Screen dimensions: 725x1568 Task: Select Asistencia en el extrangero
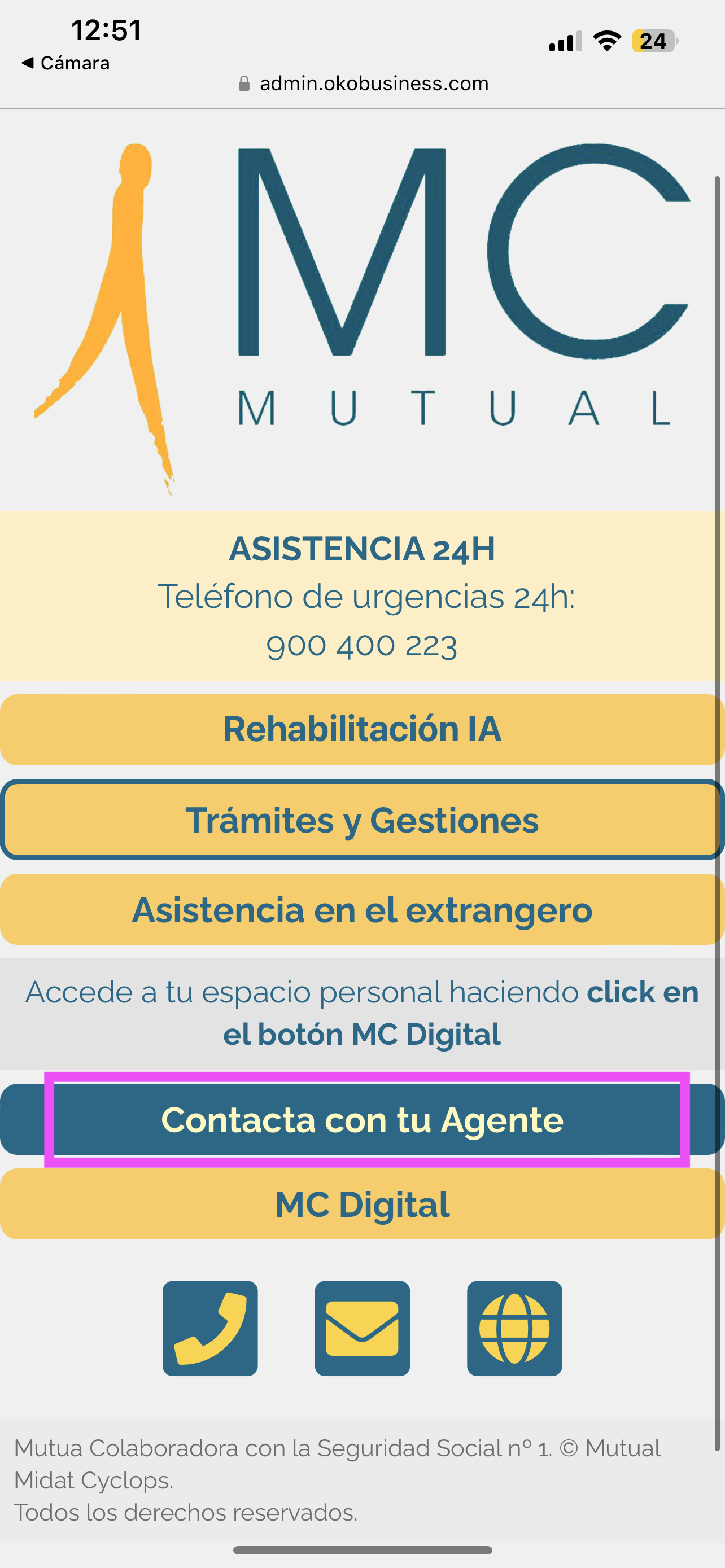pyautogui.click(x=362, y=909)
